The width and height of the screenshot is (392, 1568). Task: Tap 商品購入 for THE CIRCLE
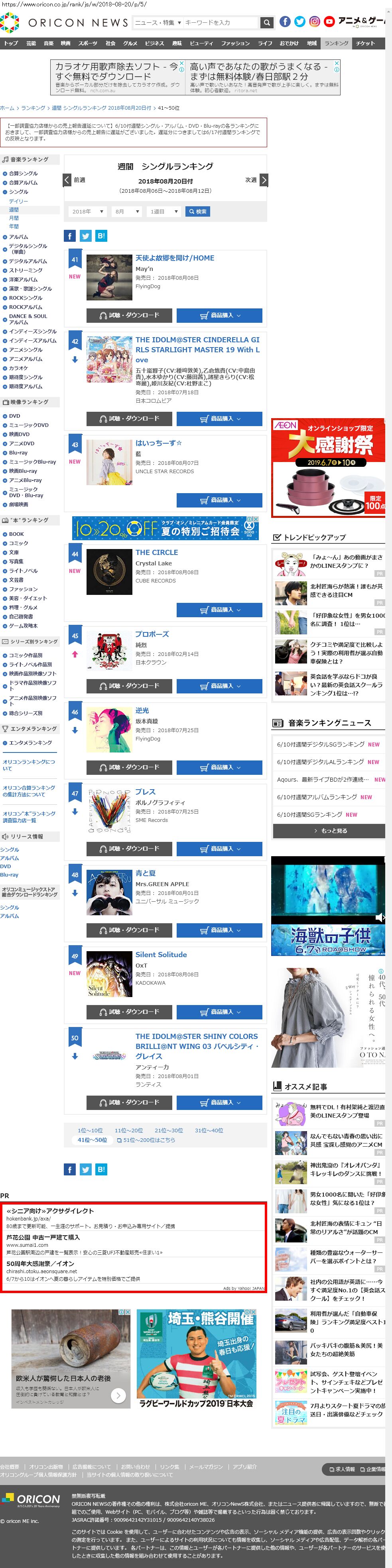pyautogui.click(x=219, y=610)
